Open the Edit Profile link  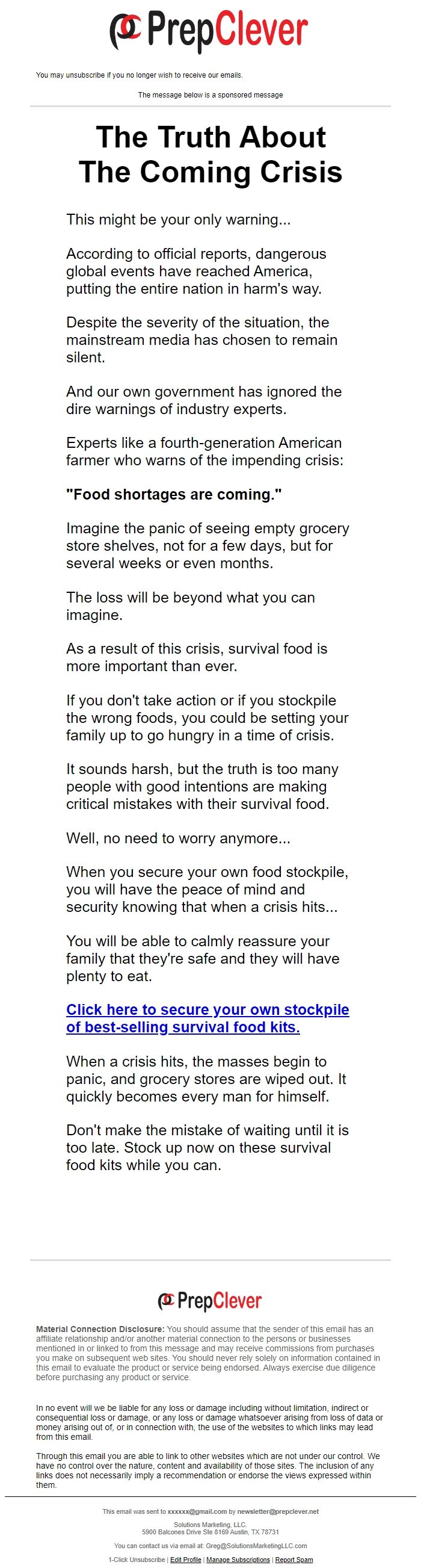tap(185, 1559)
